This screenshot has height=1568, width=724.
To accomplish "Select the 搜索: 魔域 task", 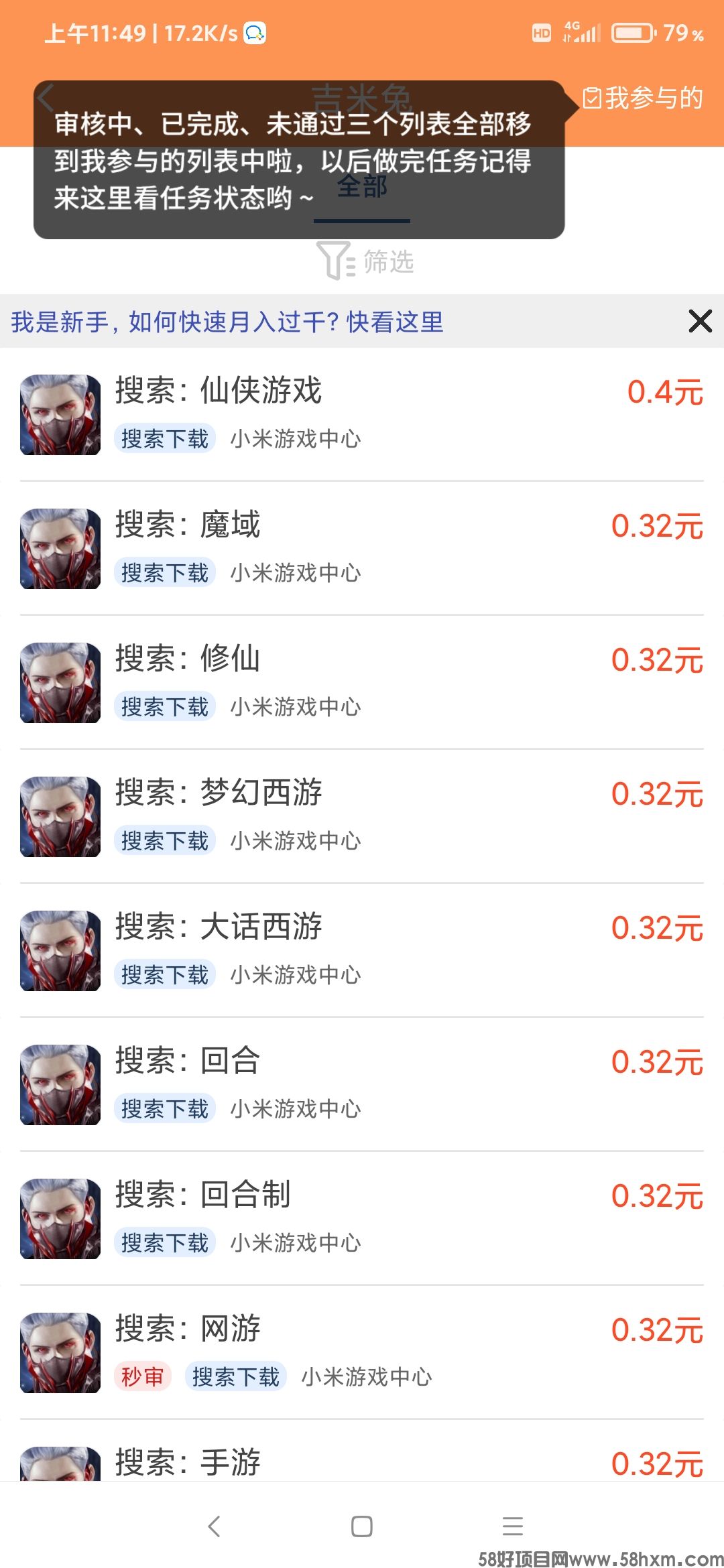I will pos(362,548).
